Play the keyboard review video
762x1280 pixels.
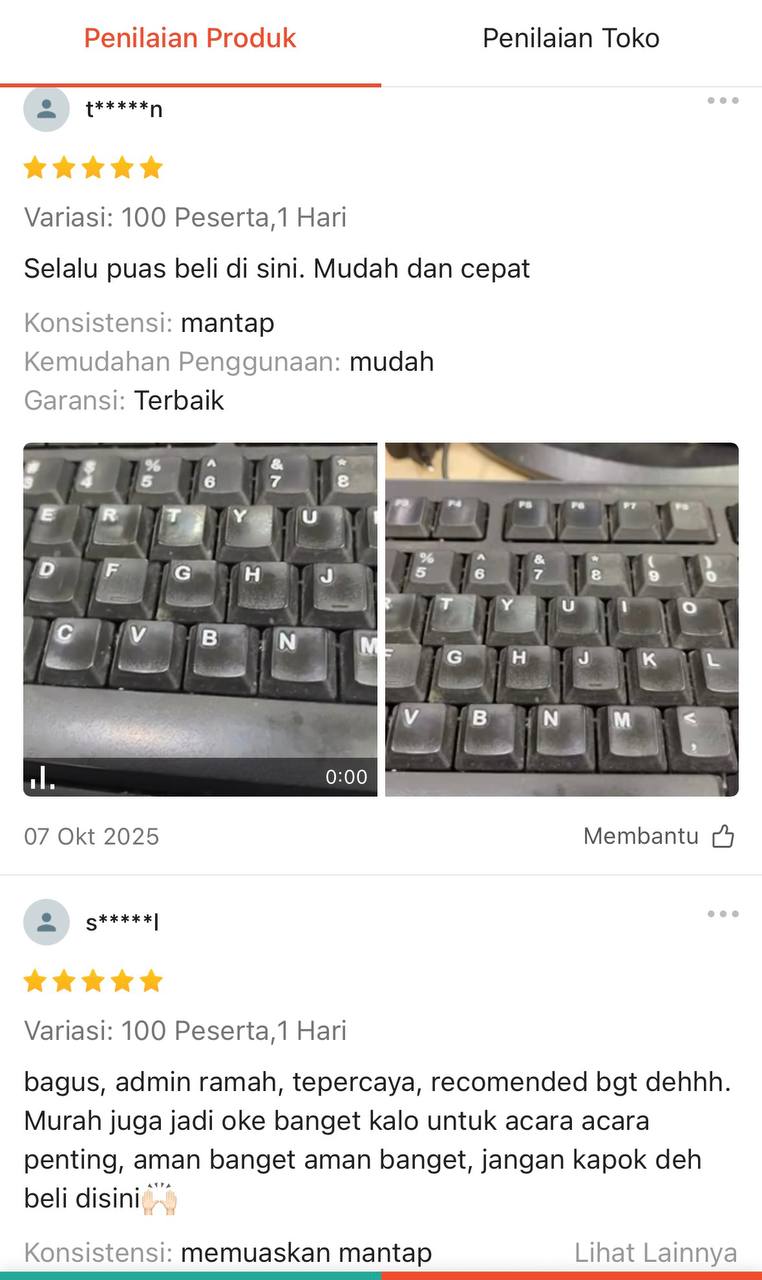click(200, 619)
